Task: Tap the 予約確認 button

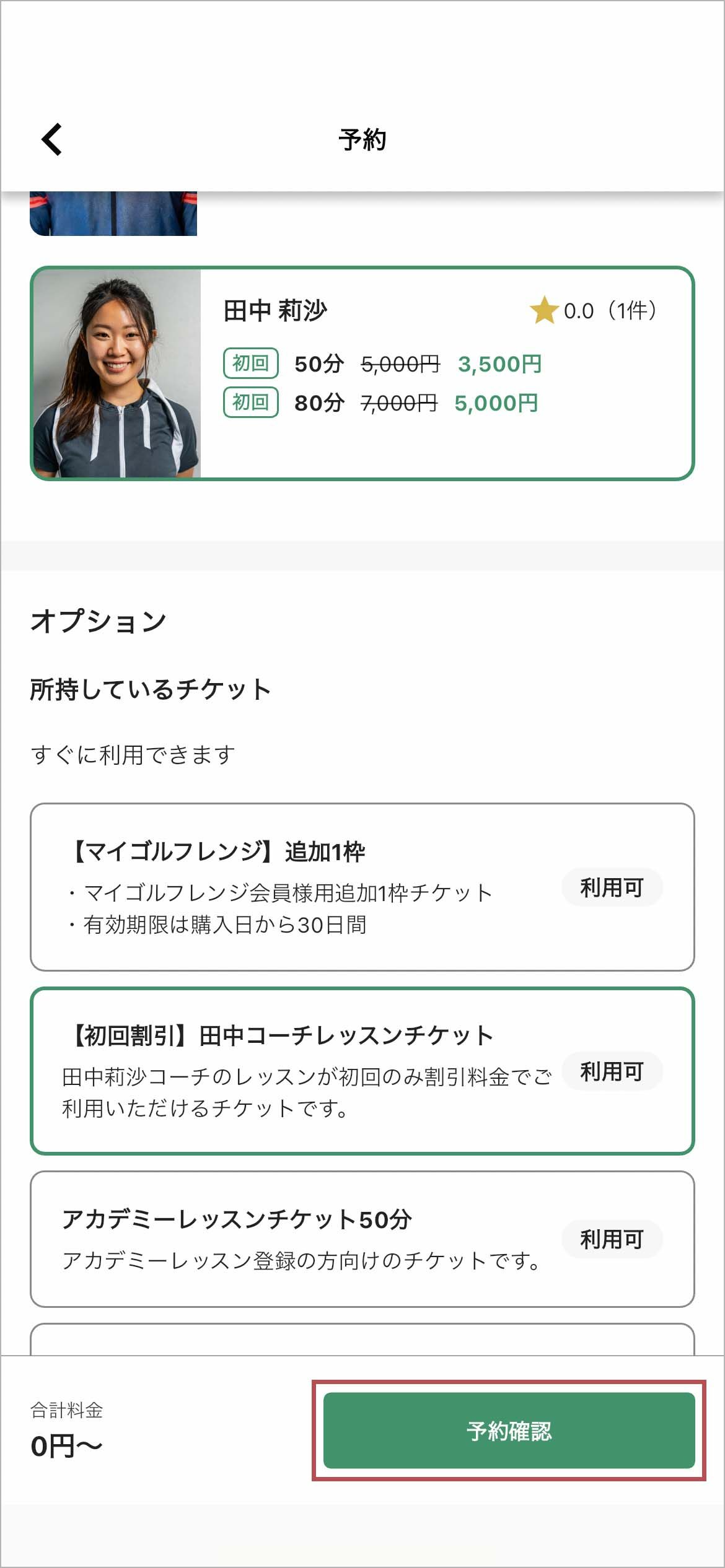Action: click(508, 1431)
